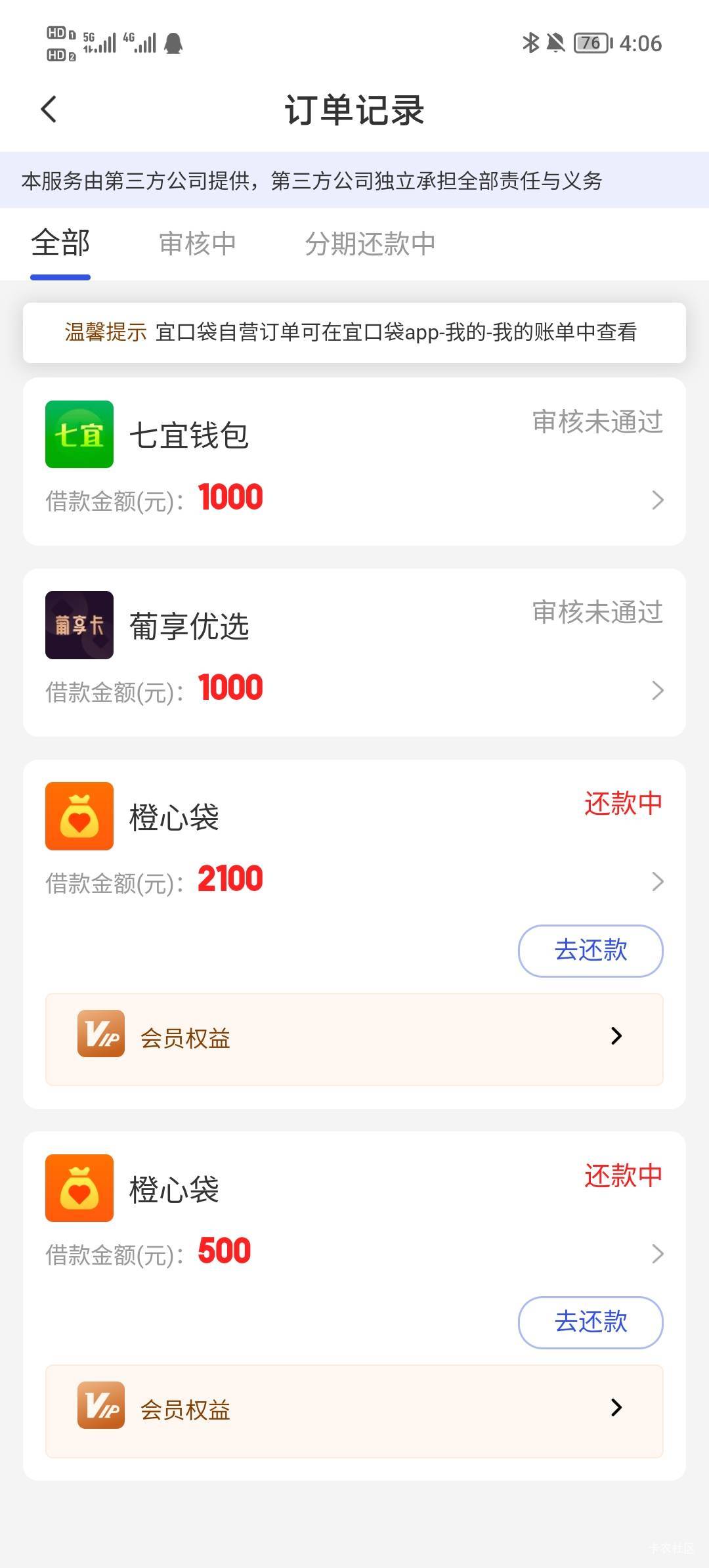Switch to the 分期还款中 tab
The height and width of the screenshot is (1568, 709).
click(x=370, y=244)
